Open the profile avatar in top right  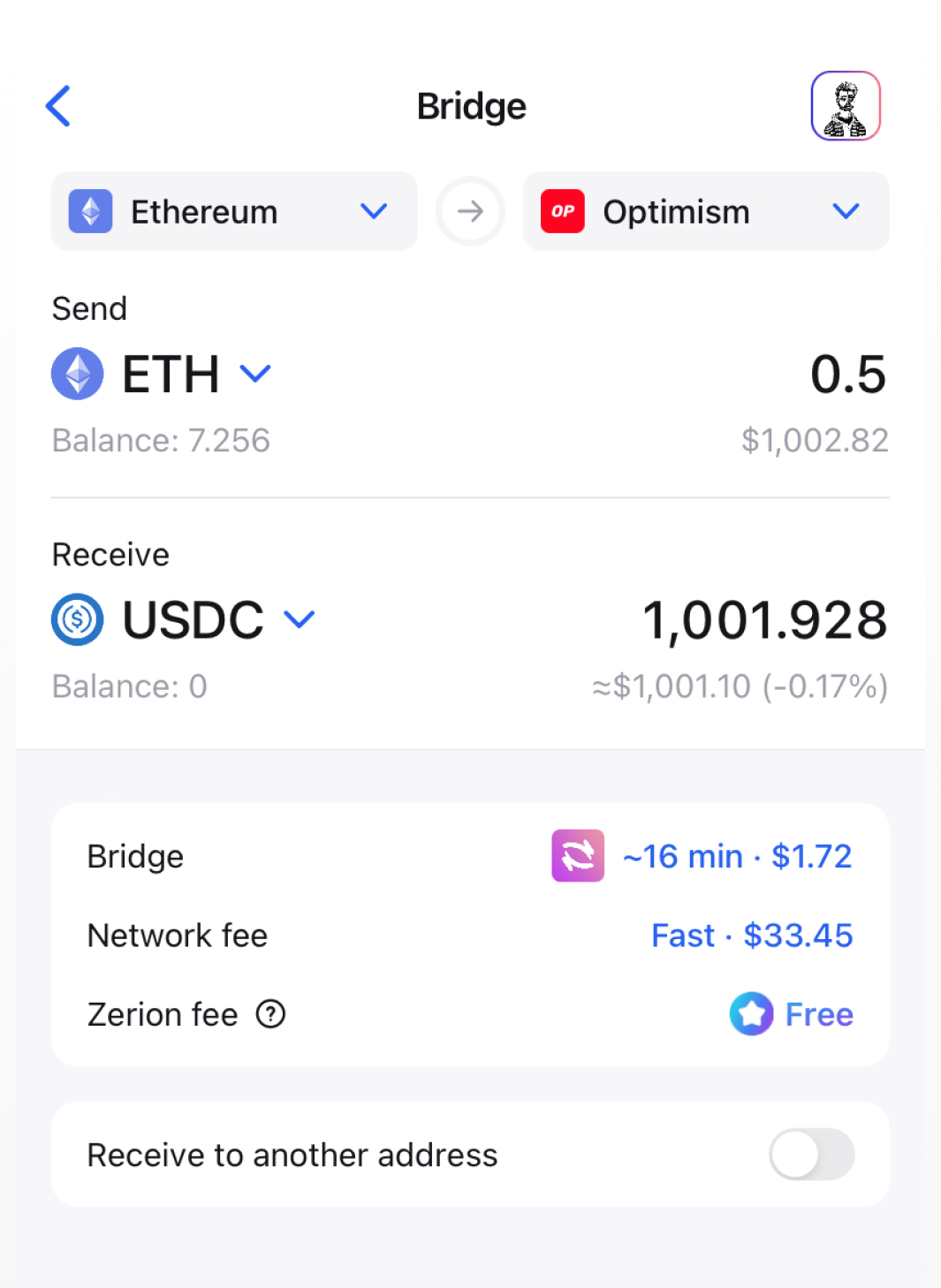click(x=845, y=105)
